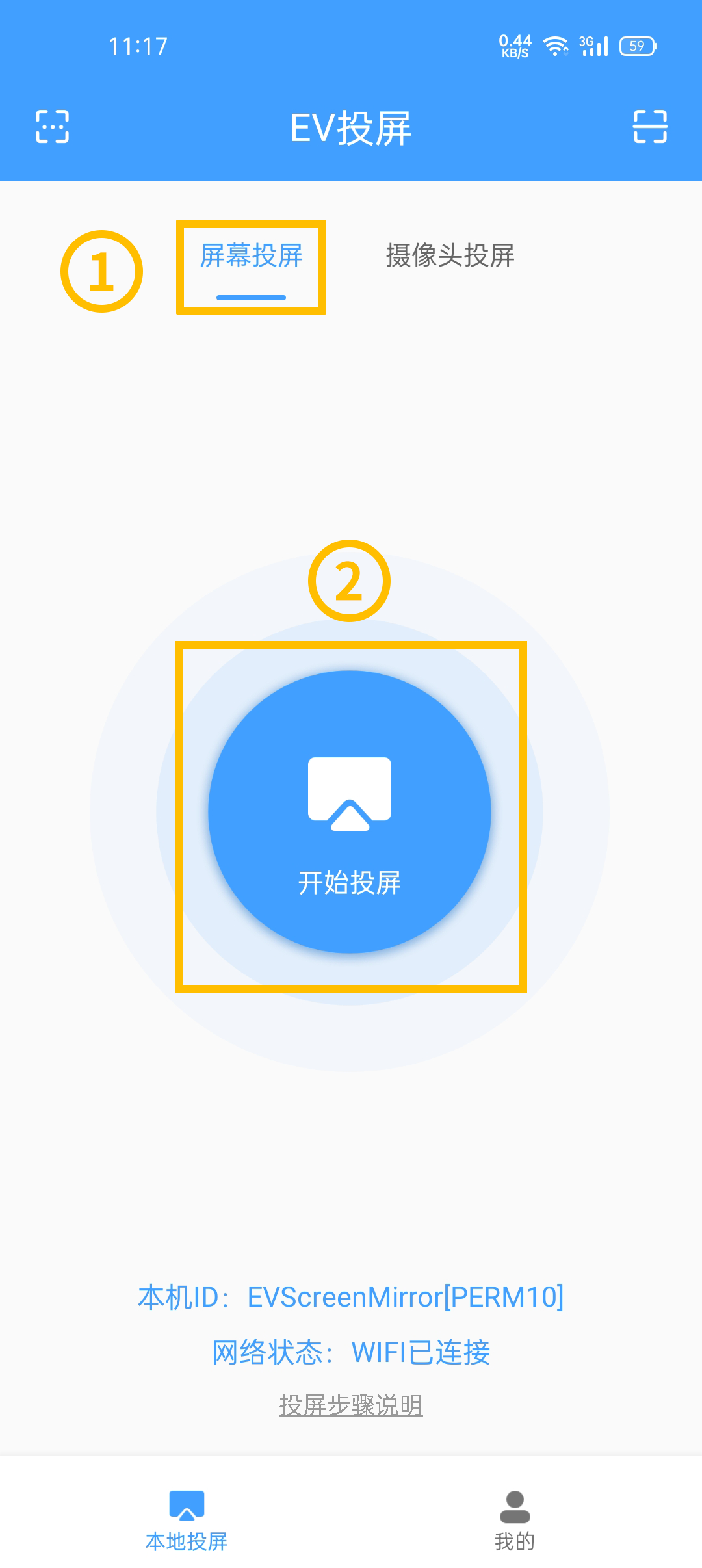This screenshot has height=1568, width=702.
Task: Open the 投屏步骤说明 link
Action: point(351,1405)
